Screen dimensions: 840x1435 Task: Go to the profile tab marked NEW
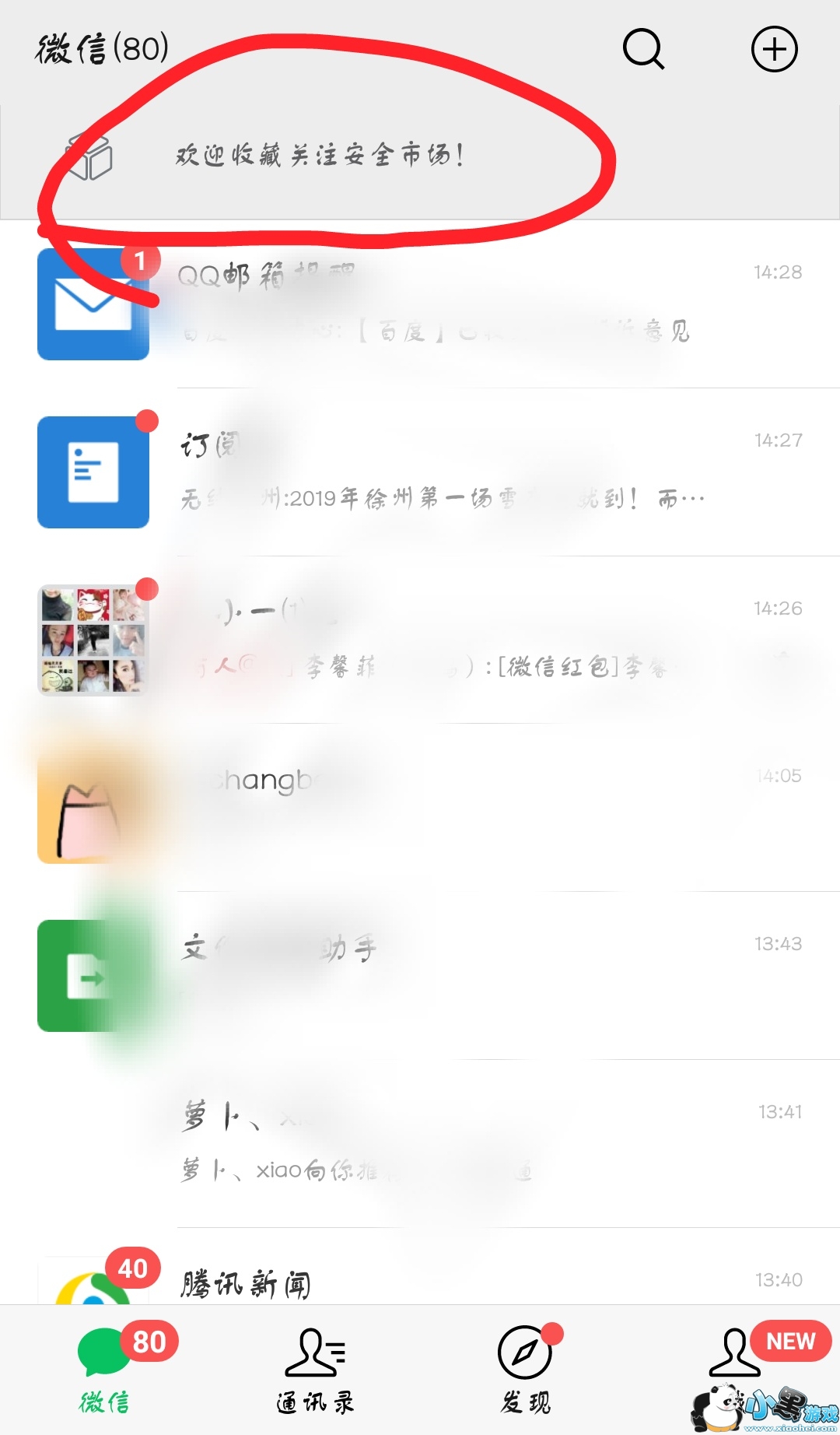(x=735, y=1358)
